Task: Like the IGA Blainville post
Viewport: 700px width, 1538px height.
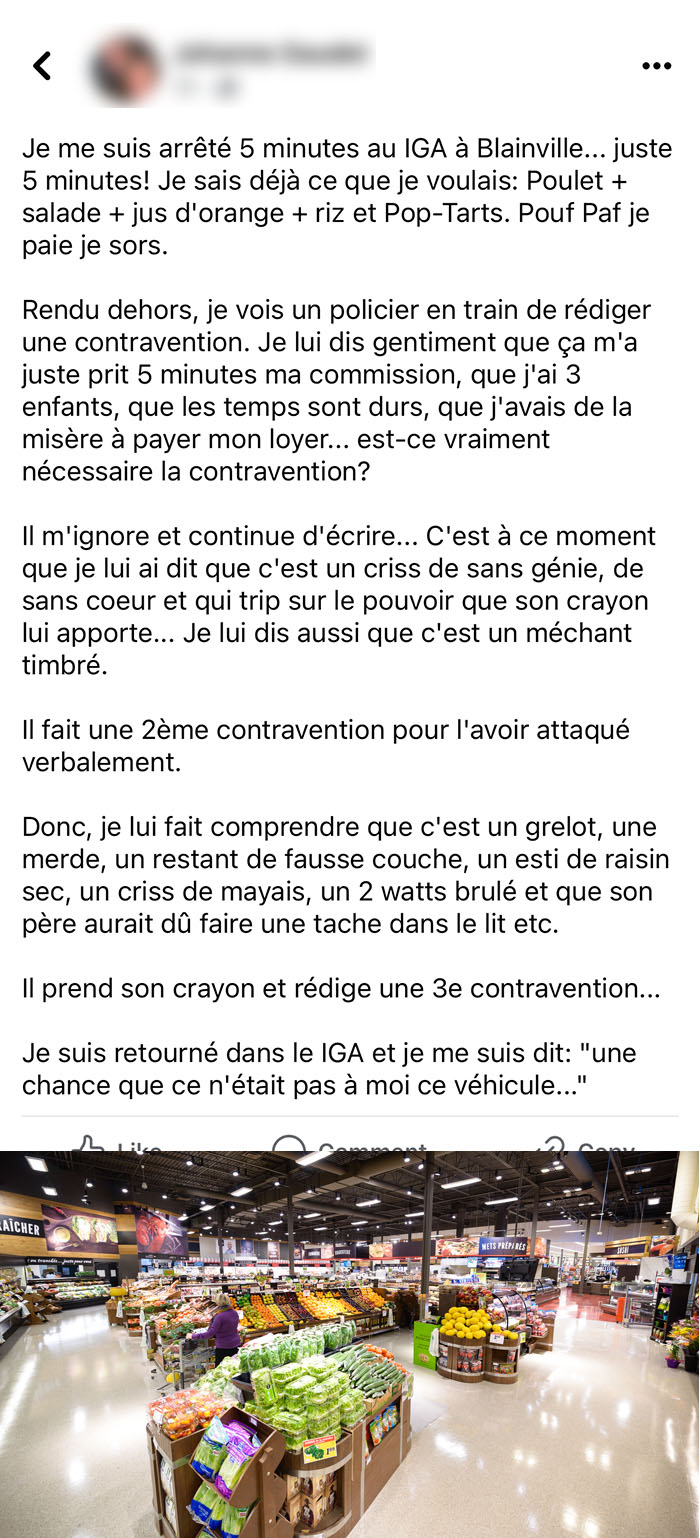Action: [118, 1143]
